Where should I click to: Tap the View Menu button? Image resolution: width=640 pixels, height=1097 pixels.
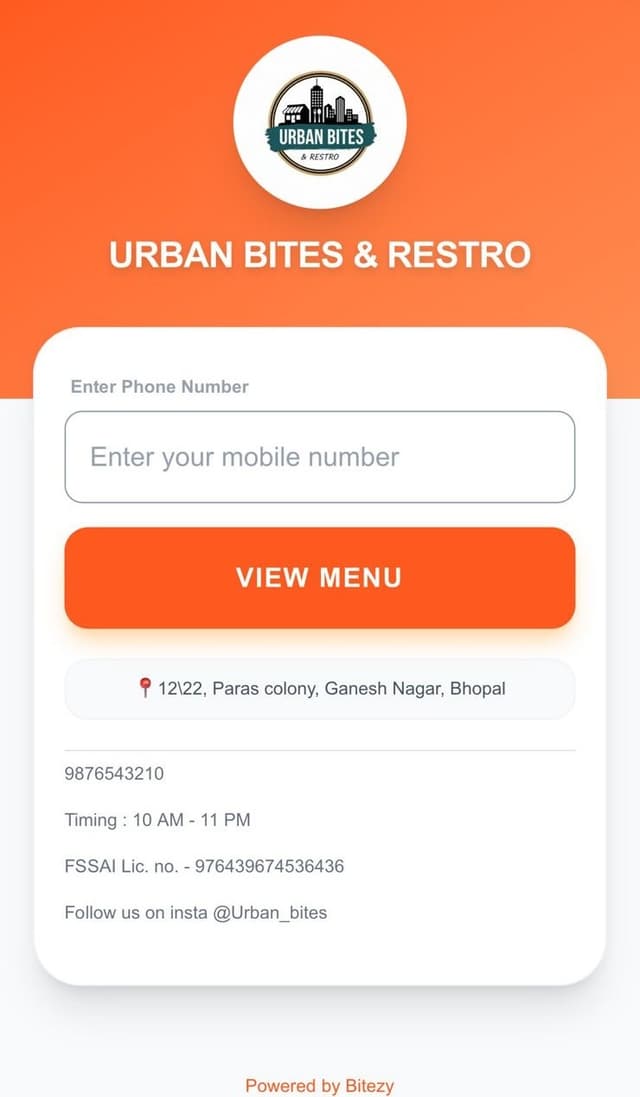pos(319,577)
